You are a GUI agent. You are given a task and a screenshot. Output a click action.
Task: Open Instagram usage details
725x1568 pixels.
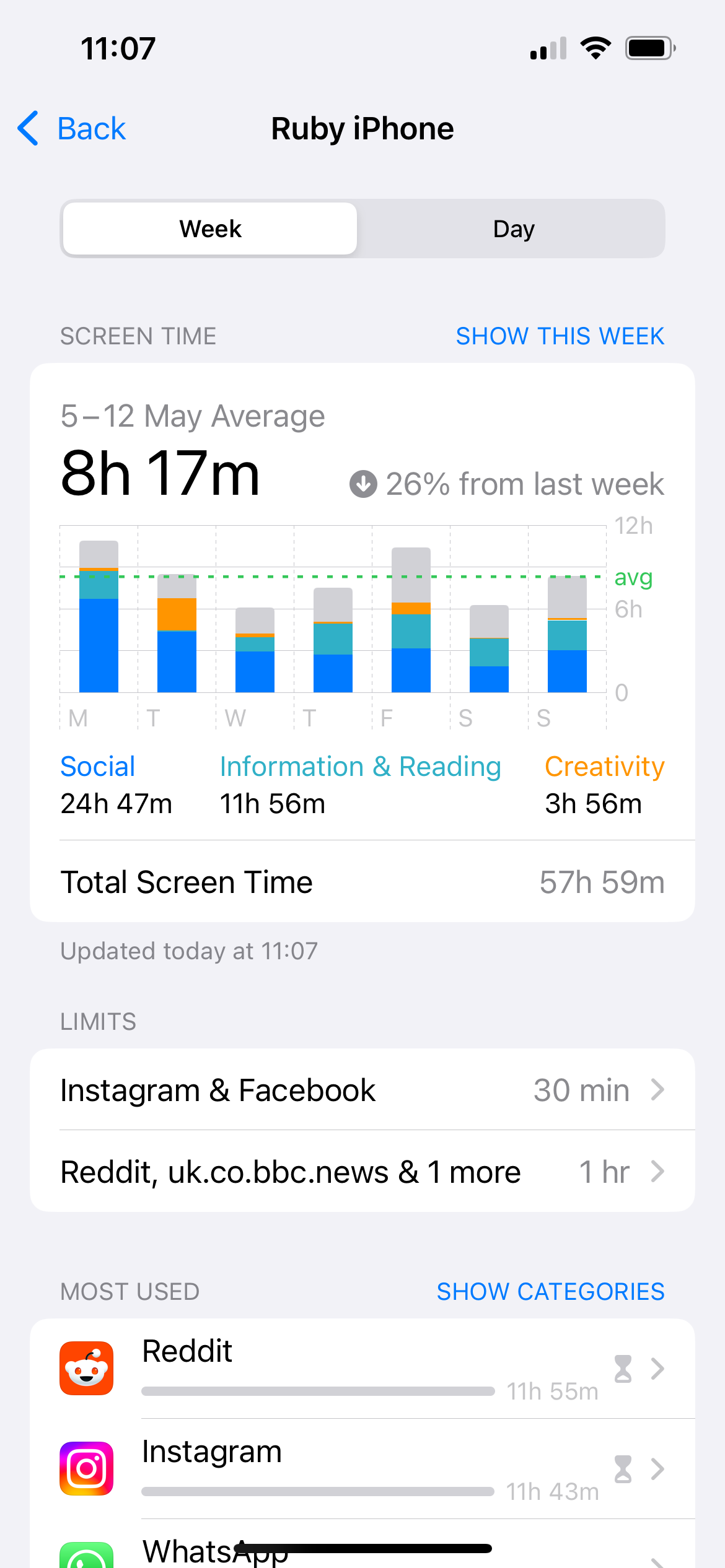pyautogui.click(x=362, y=1469)
